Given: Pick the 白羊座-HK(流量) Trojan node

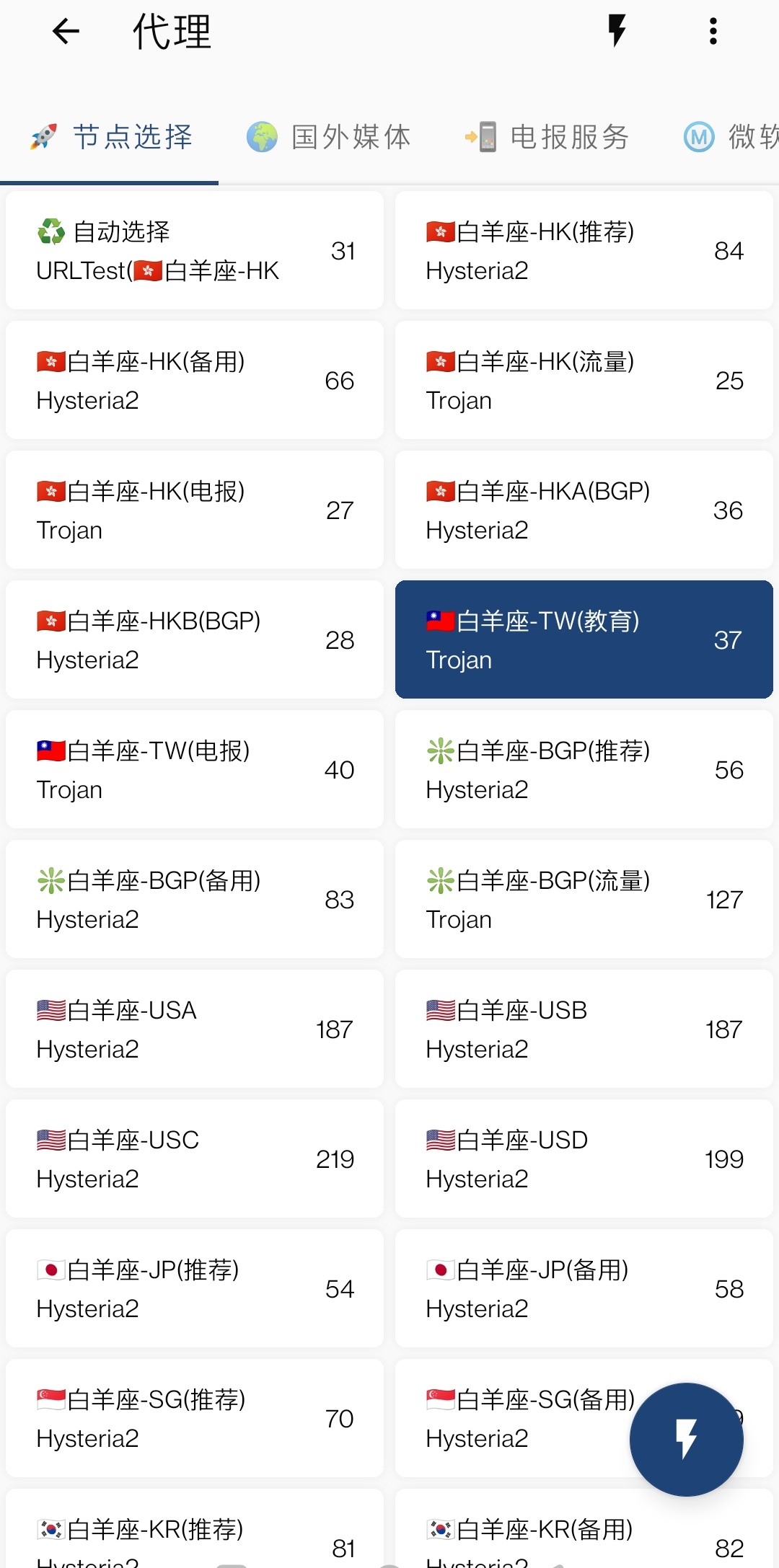Looking at the screenshot, I should 584,381.
